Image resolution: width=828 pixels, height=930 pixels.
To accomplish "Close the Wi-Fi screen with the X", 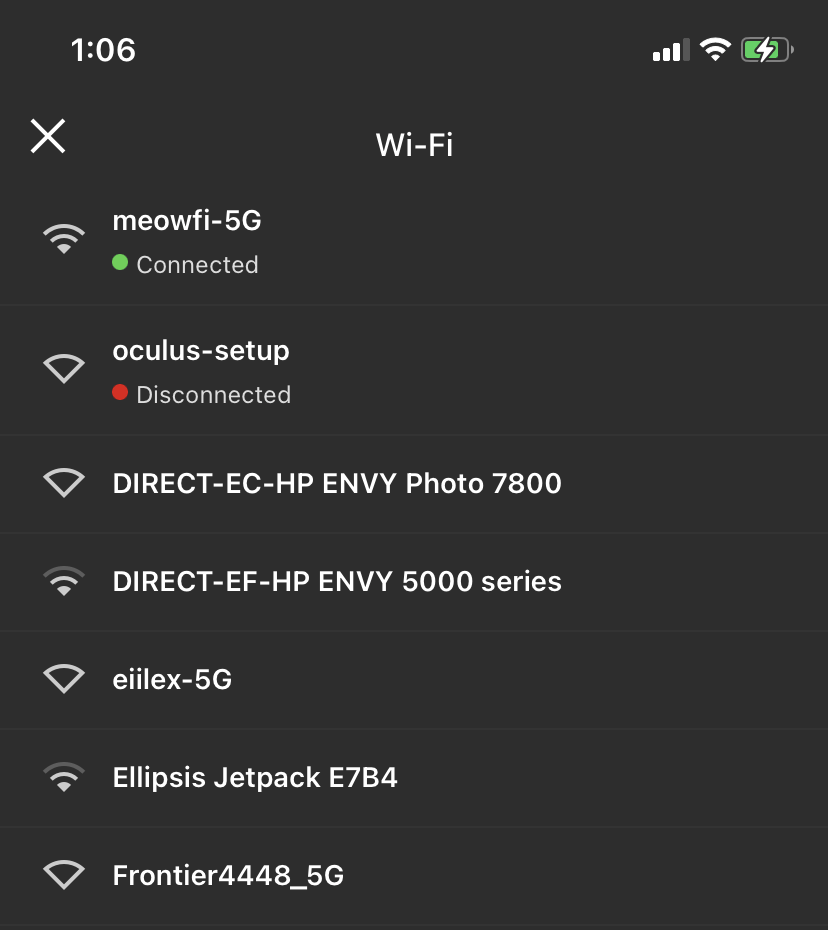I will pos(47,135).
